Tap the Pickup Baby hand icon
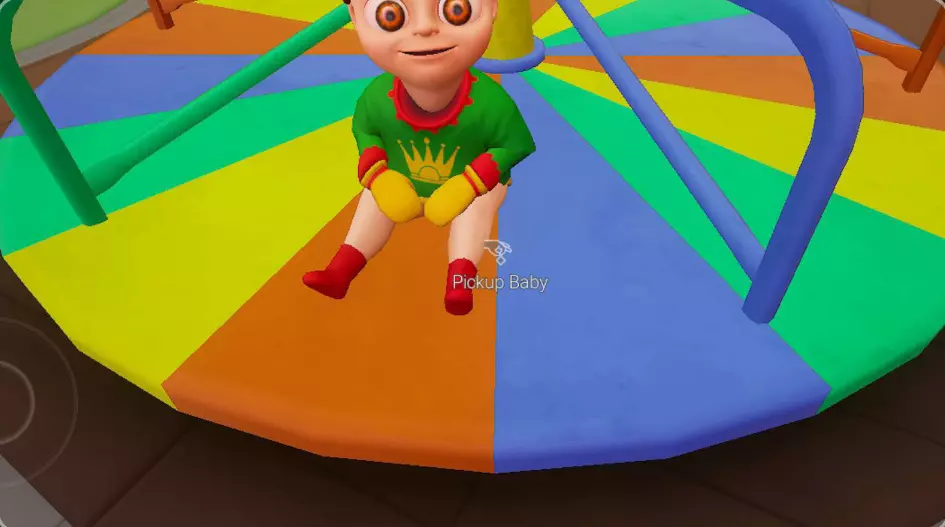The image size is (945, 527). pyautogui.click(x=498, y=251)
